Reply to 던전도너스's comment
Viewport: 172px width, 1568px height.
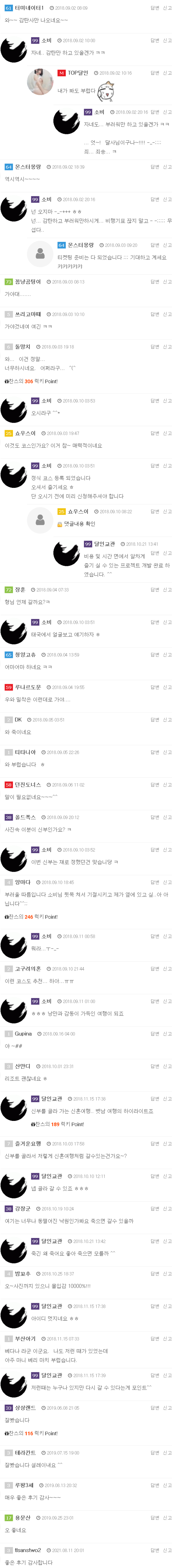coord(155,785)
